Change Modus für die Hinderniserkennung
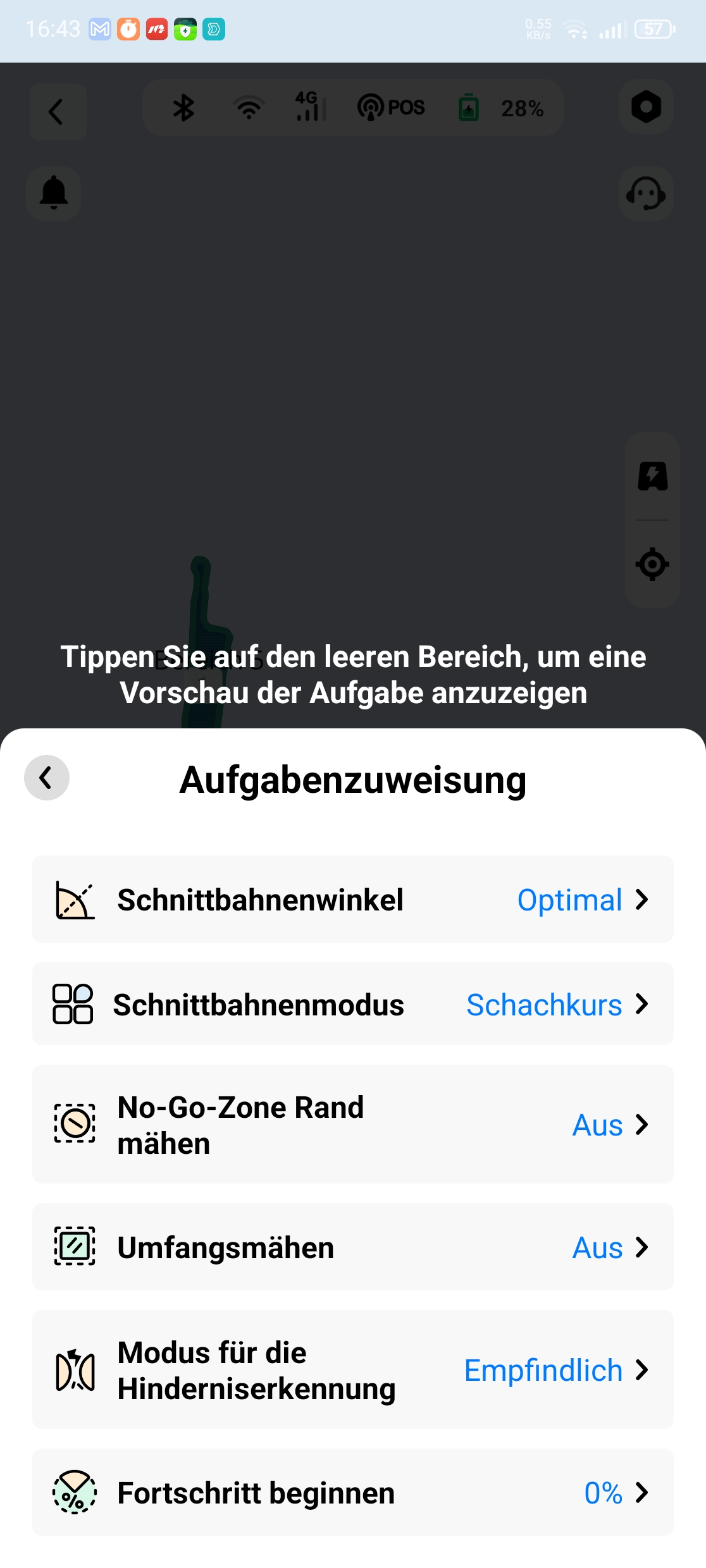Viewport: 706px width, 1568px height. tap(353, 1369)
